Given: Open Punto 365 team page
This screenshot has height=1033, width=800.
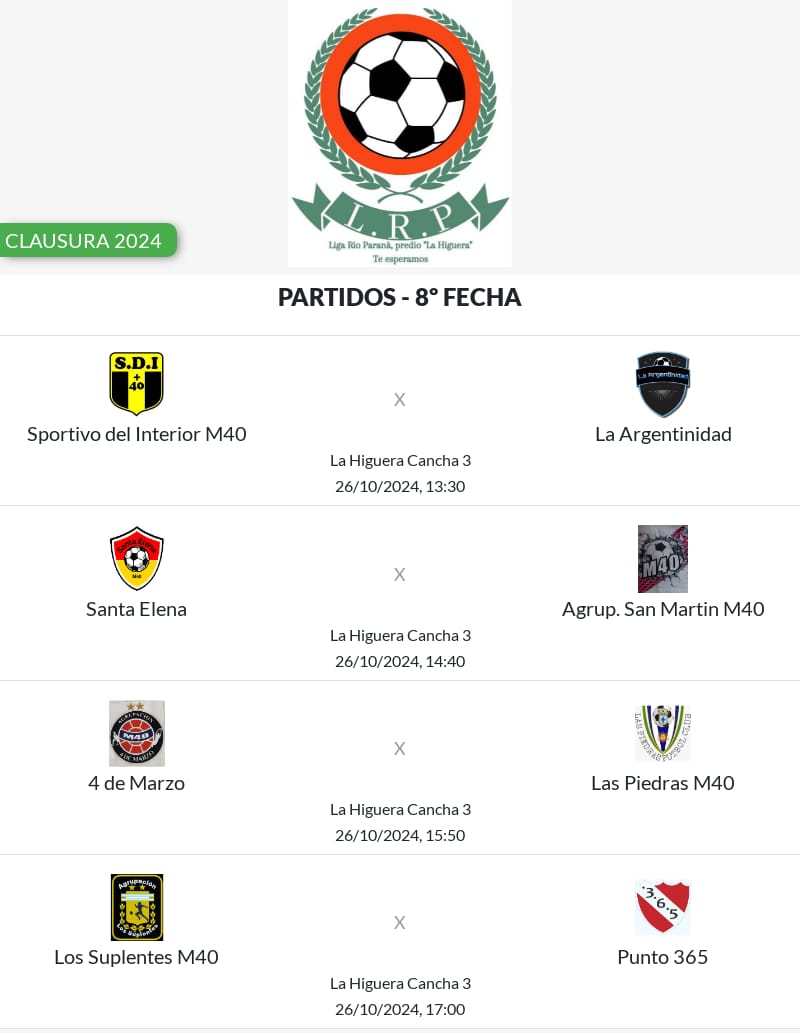Looking at the screenshot, I should [x=663, y=956].
